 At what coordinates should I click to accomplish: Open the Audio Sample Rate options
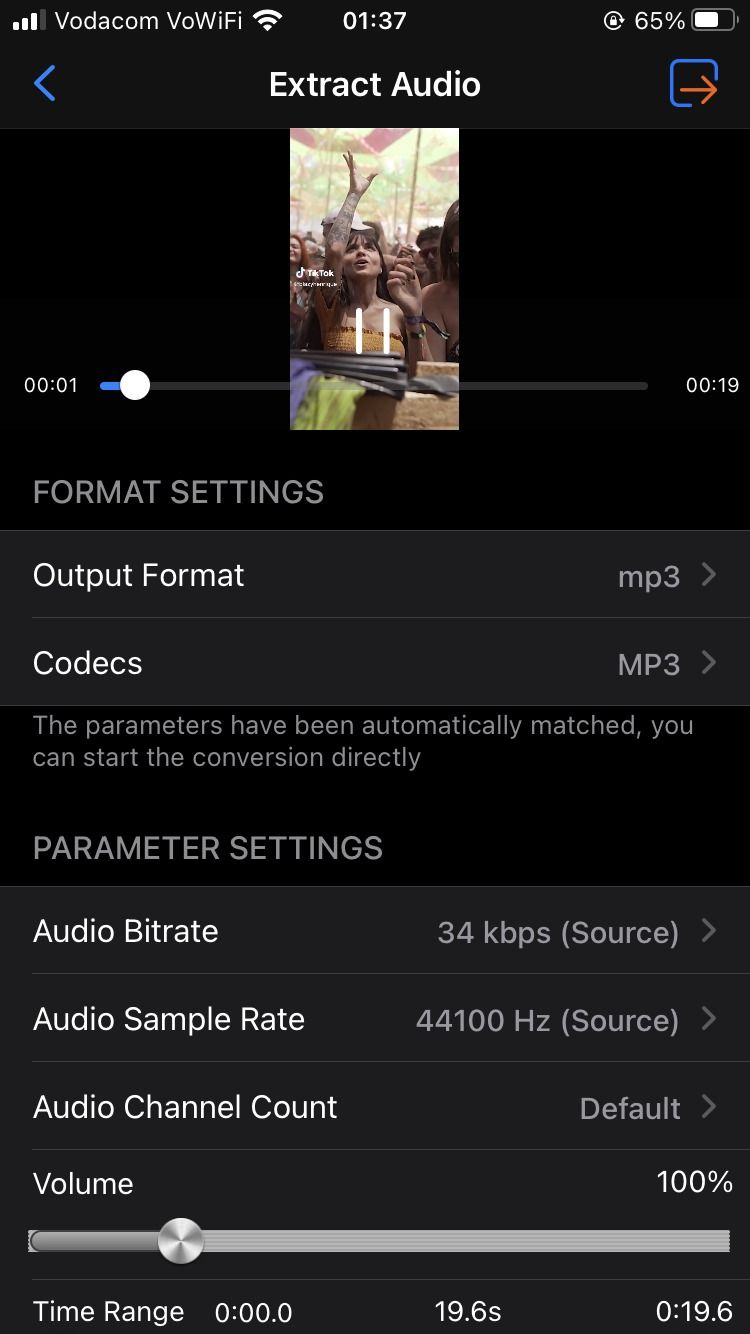(375, 1019)
